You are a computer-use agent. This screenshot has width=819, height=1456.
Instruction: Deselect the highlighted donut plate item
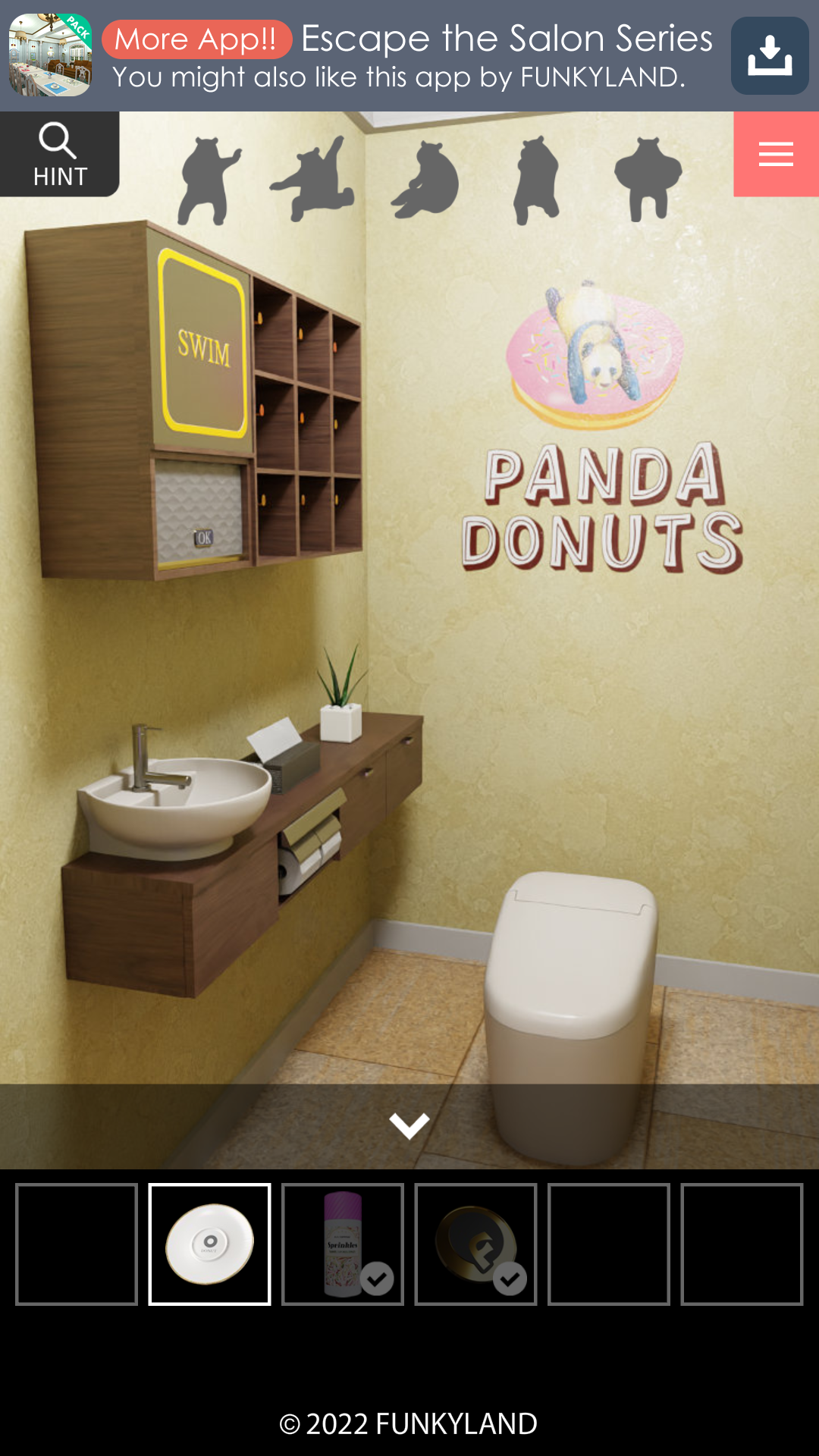(209, 1244)
